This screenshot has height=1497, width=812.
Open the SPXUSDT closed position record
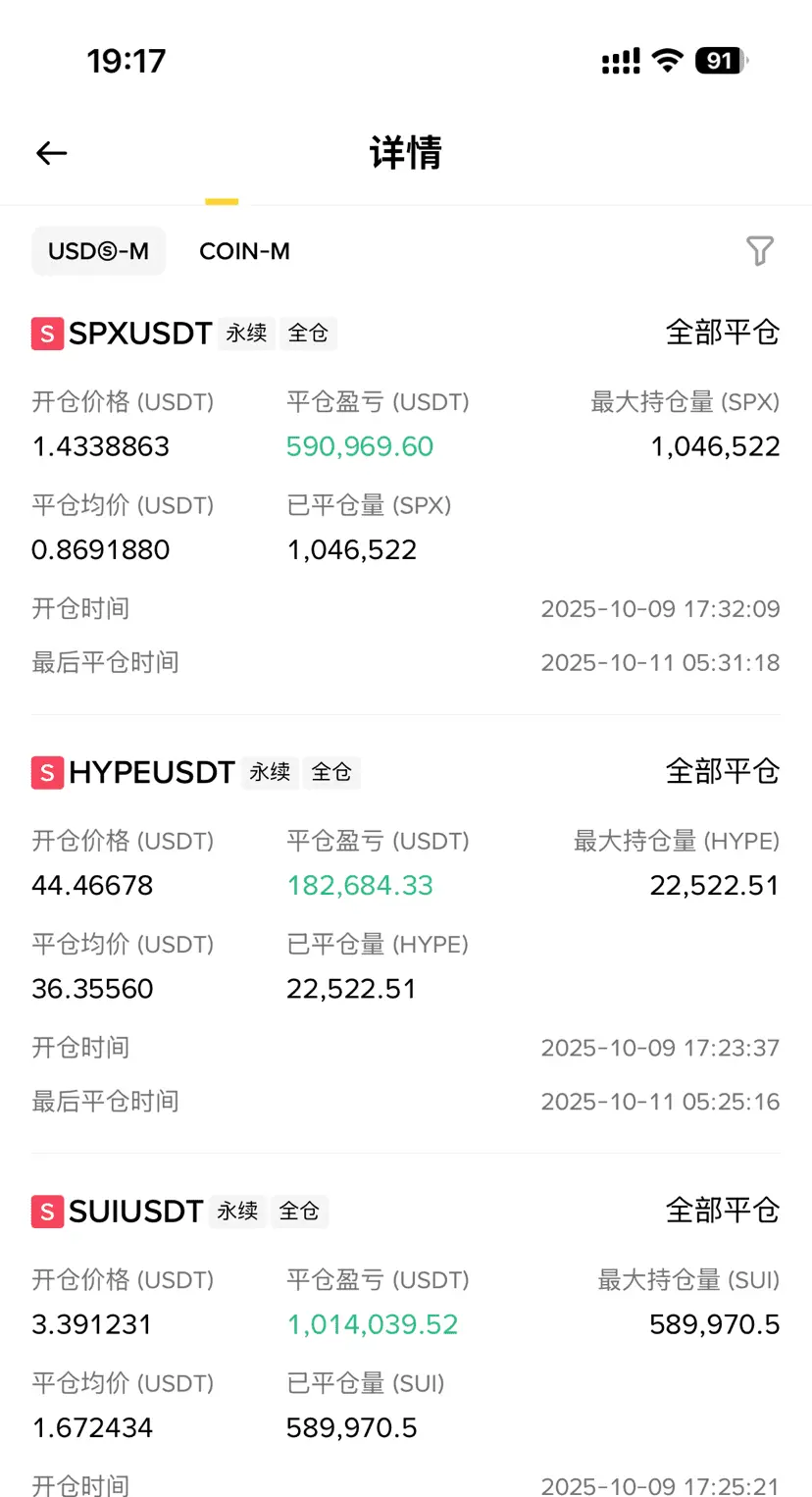click(140, 334)
